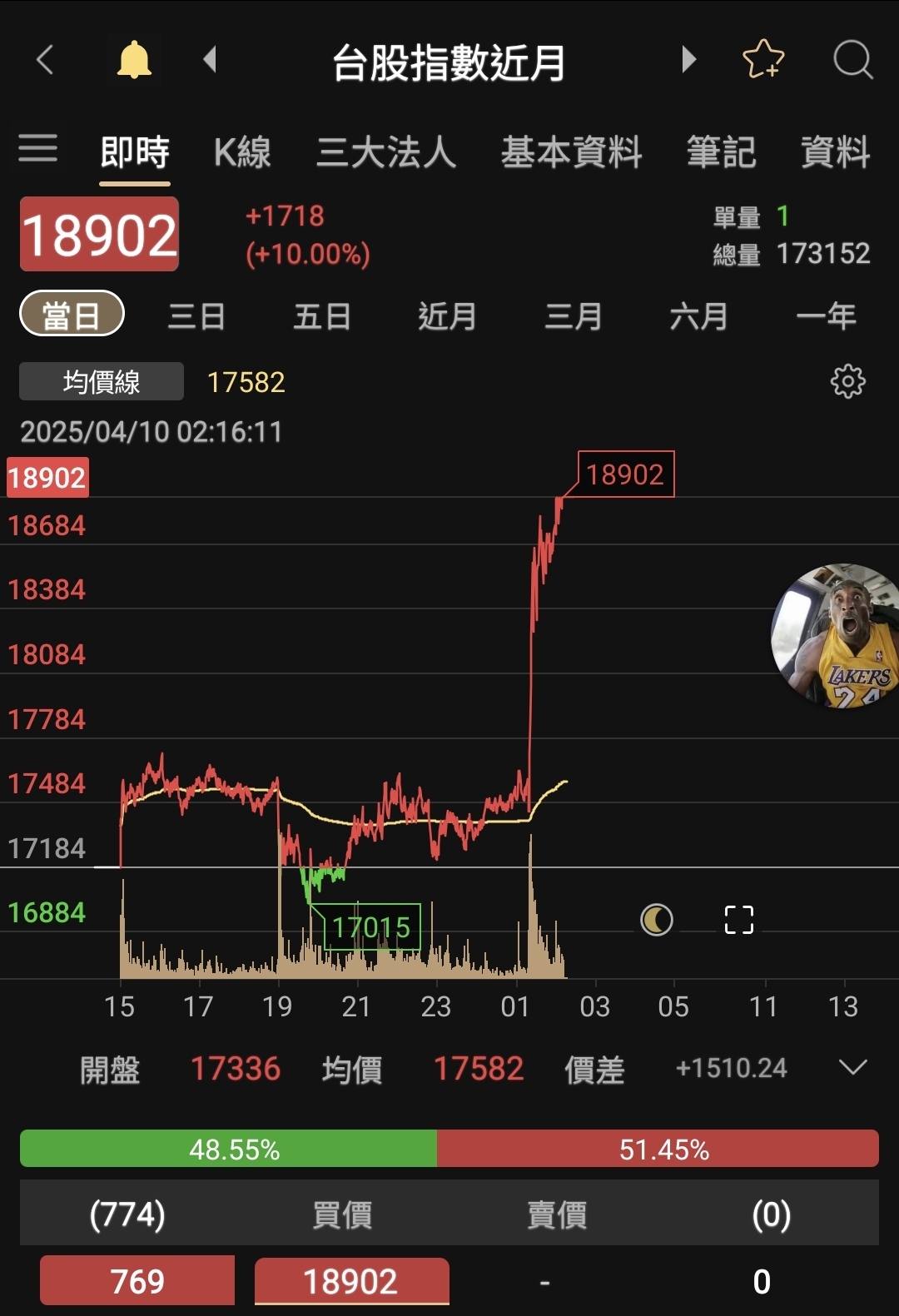Go back using the top-left arrow
This screenshot has height=1316, width=899.
point(45,60)
